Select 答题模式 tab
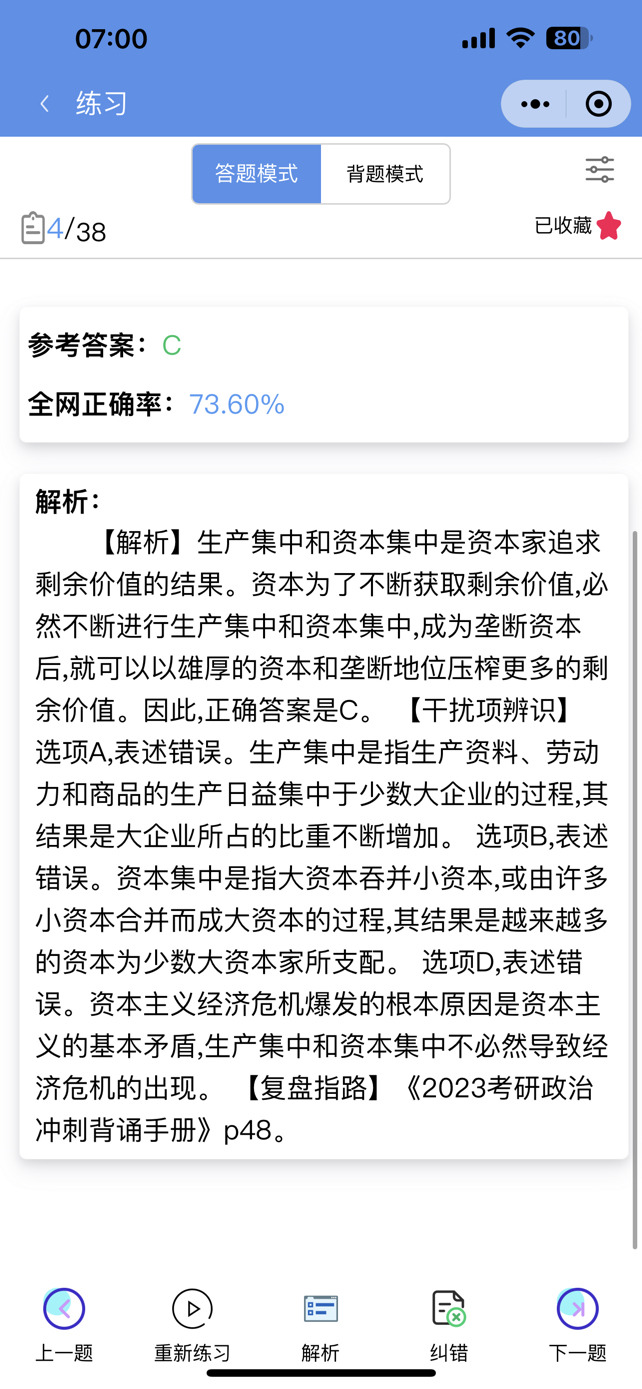This screenshot has height=1389, width=642. coord(257,174)
